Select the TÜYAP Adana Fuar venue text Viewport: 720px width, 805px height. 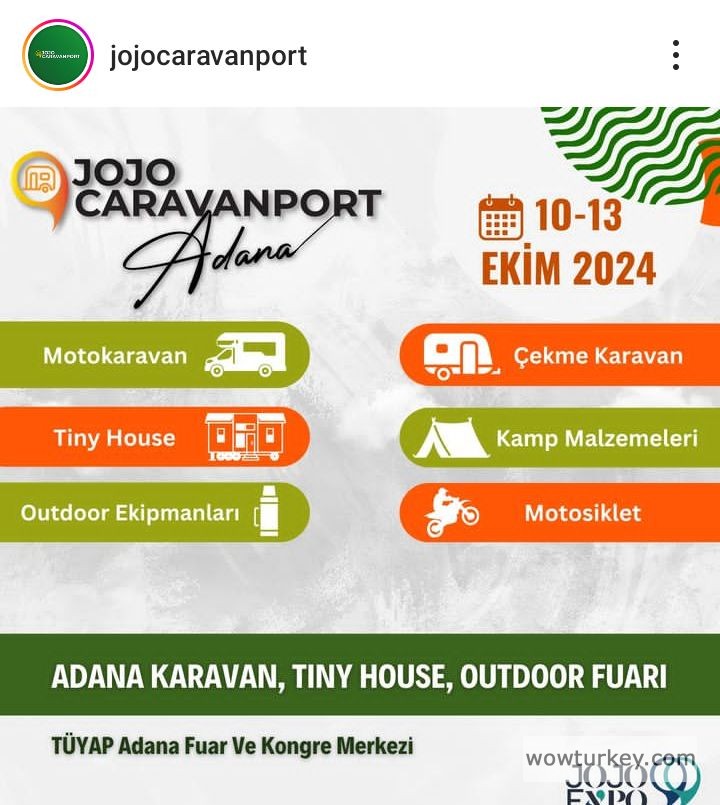pos(230,745)
